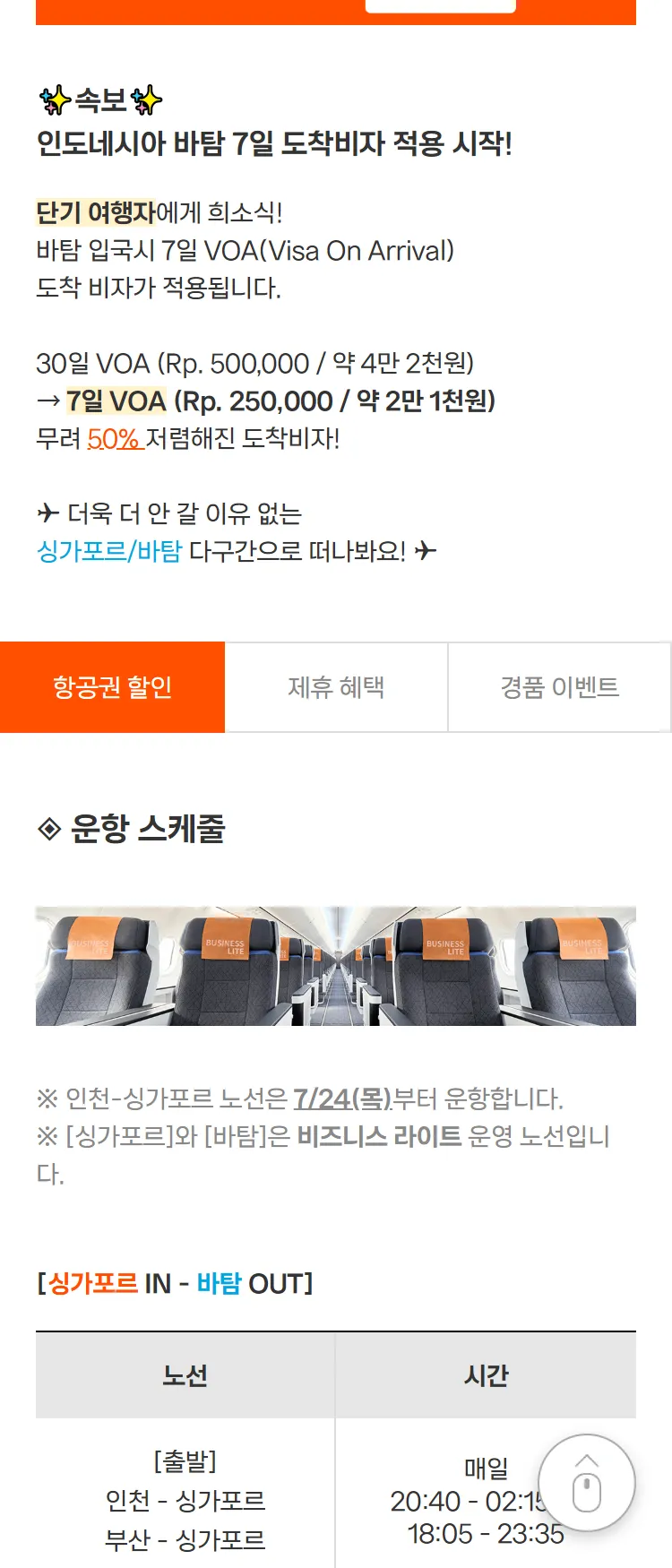The width and height of the screenshot is (672, 1568).
Task: Open the 제휴 혜택 tab
Action: tap(336, 687)
